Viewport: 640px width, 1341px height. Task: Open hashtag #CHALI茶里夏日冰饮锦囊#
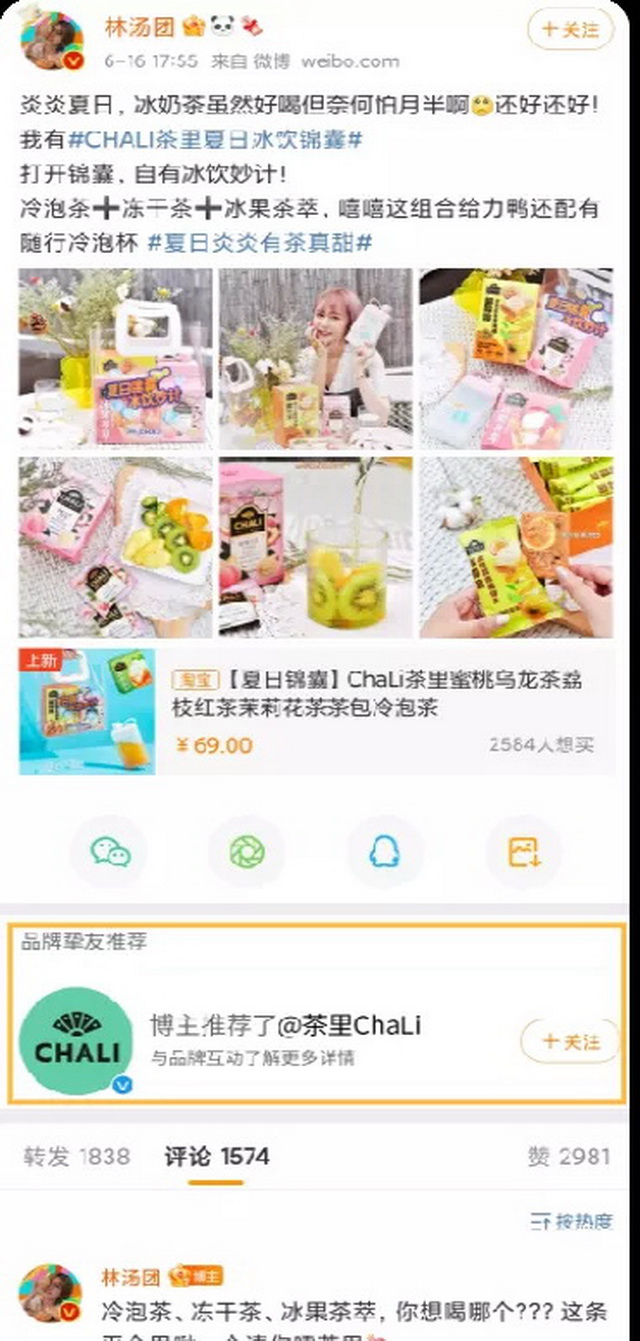tap(216, 139)
